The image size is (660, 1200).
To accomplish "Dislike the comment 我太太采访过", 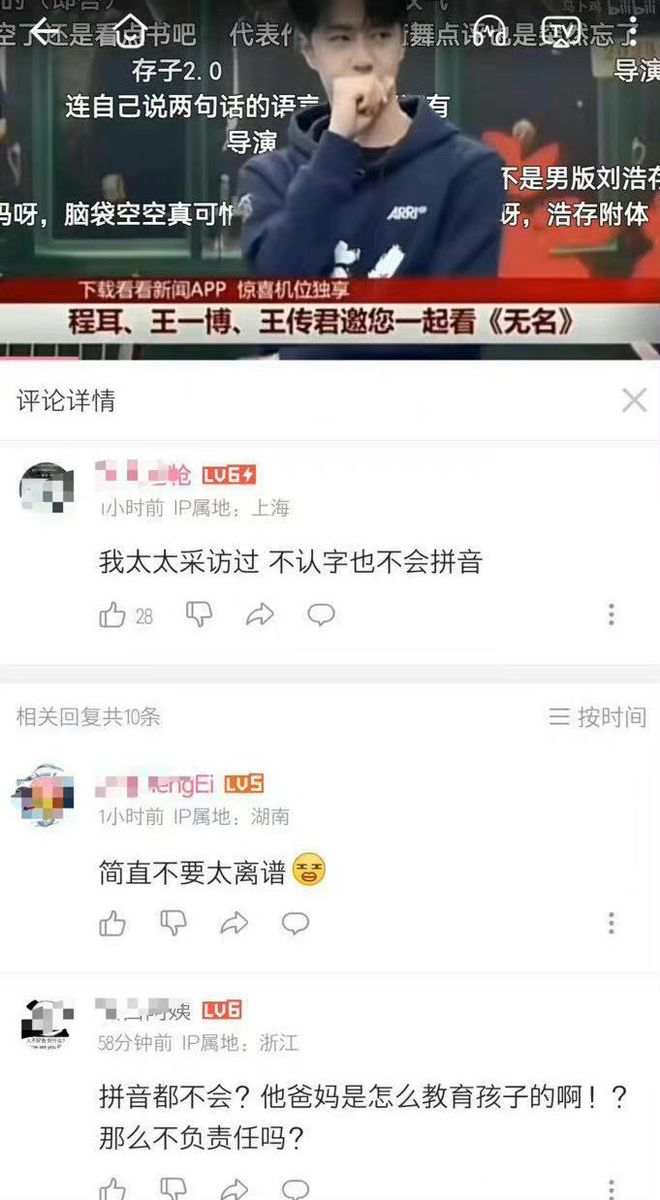I will coord(200,615).
